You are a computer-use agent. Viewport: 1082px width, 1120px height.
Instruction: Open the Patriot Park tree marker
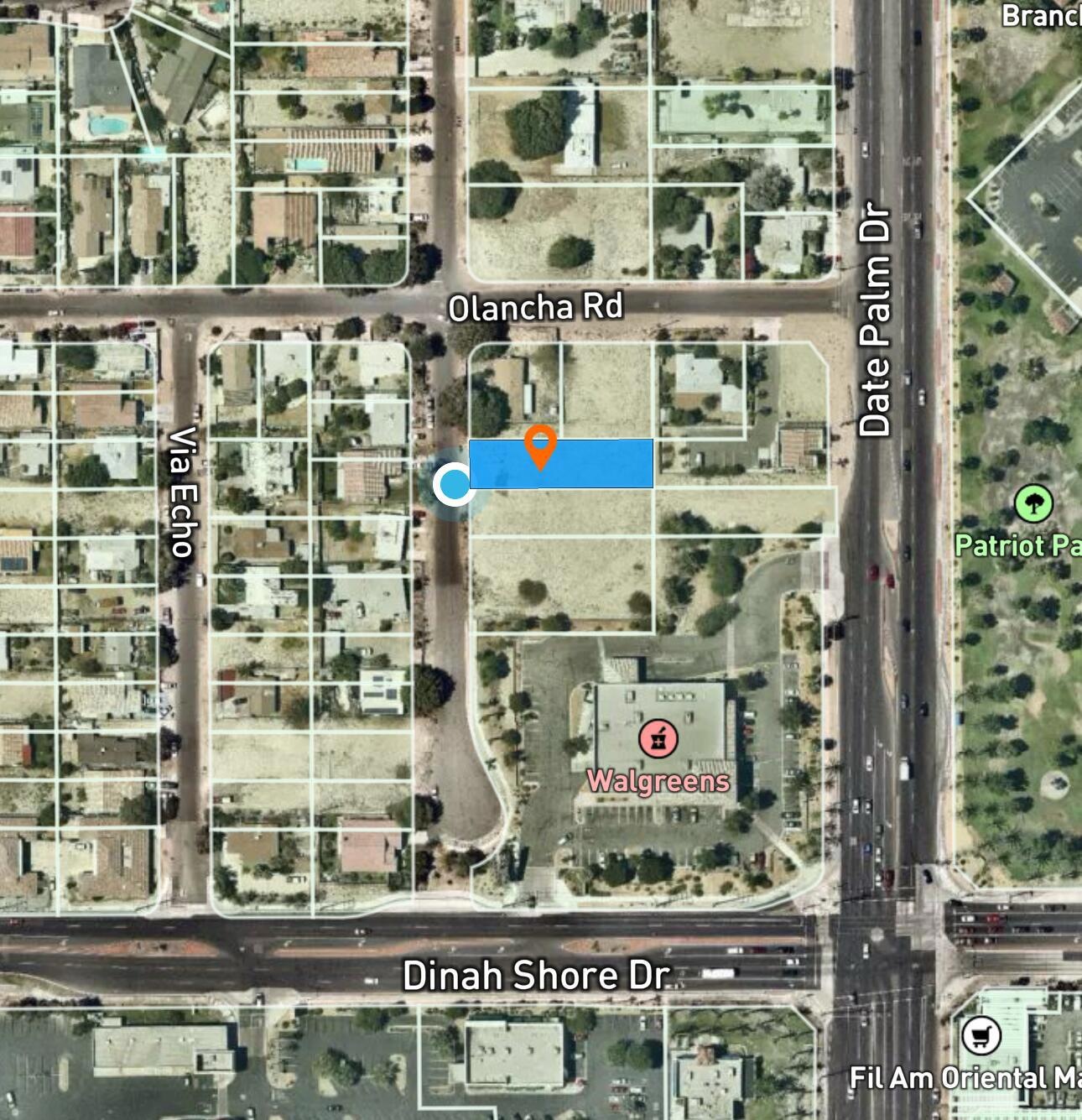pos(1033,504)
